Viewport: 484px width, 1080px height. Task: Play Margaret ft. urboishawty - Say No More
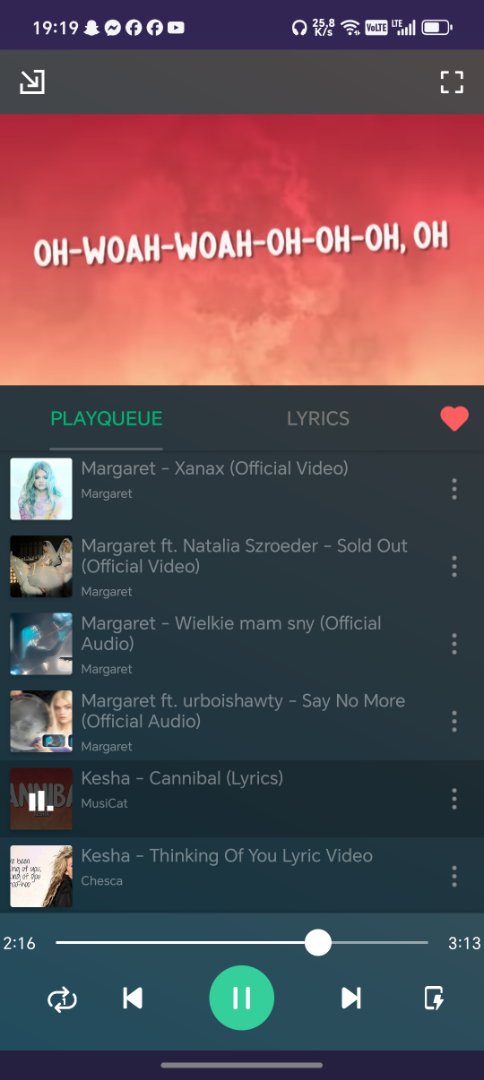[x=227, y=721]
